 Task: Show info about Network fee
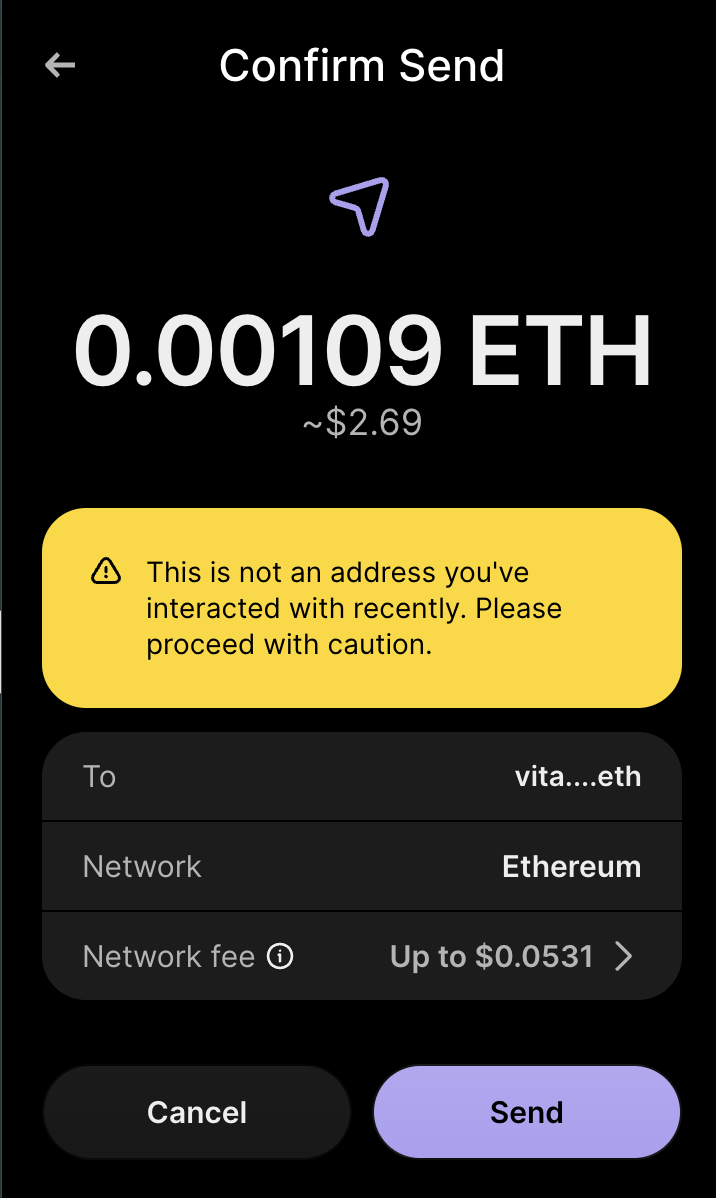[280, 956]
